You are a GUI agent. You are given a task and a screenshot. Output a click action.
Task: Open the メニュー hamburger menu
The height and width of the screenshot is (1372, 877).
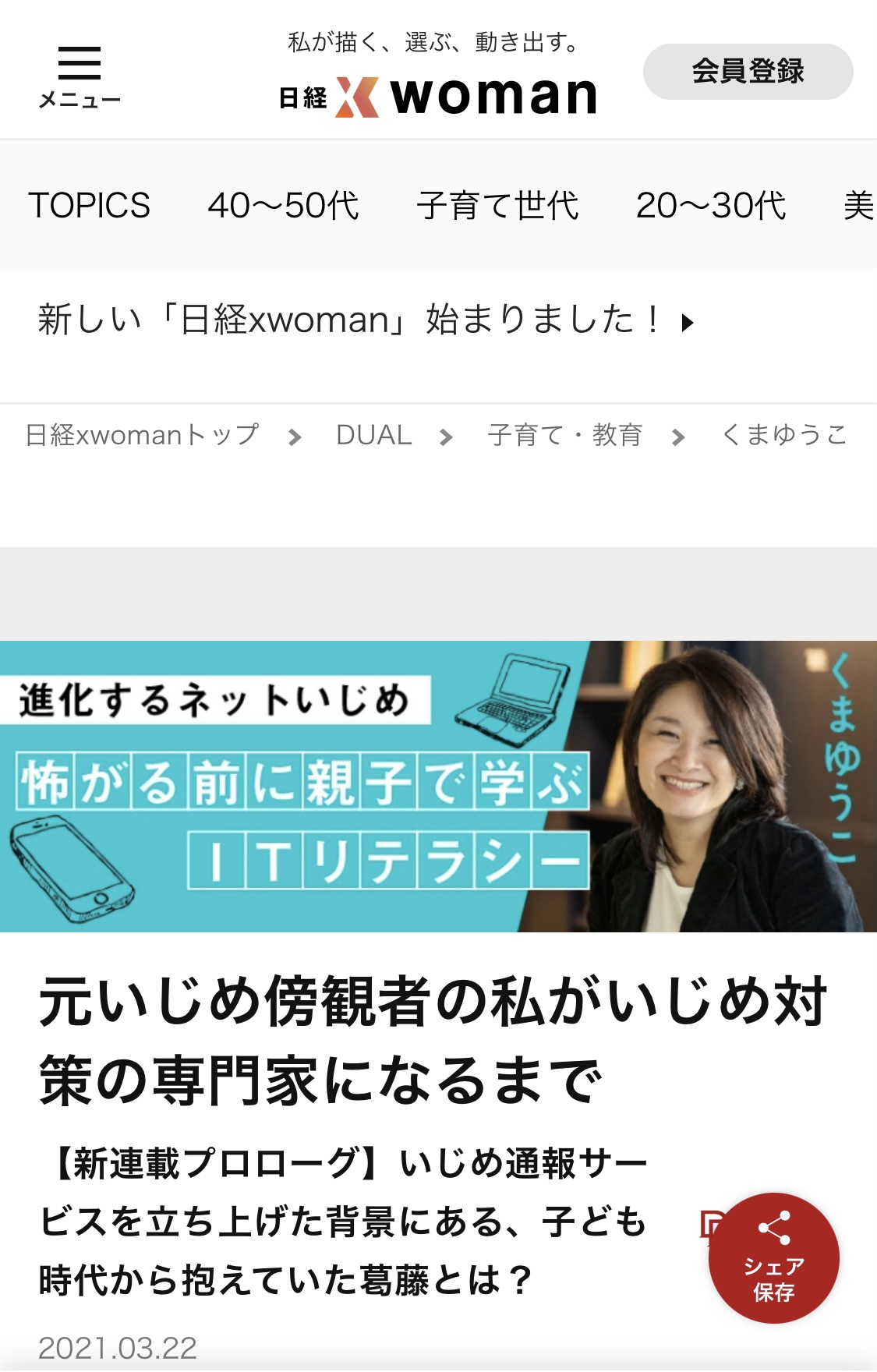(80, 76)
